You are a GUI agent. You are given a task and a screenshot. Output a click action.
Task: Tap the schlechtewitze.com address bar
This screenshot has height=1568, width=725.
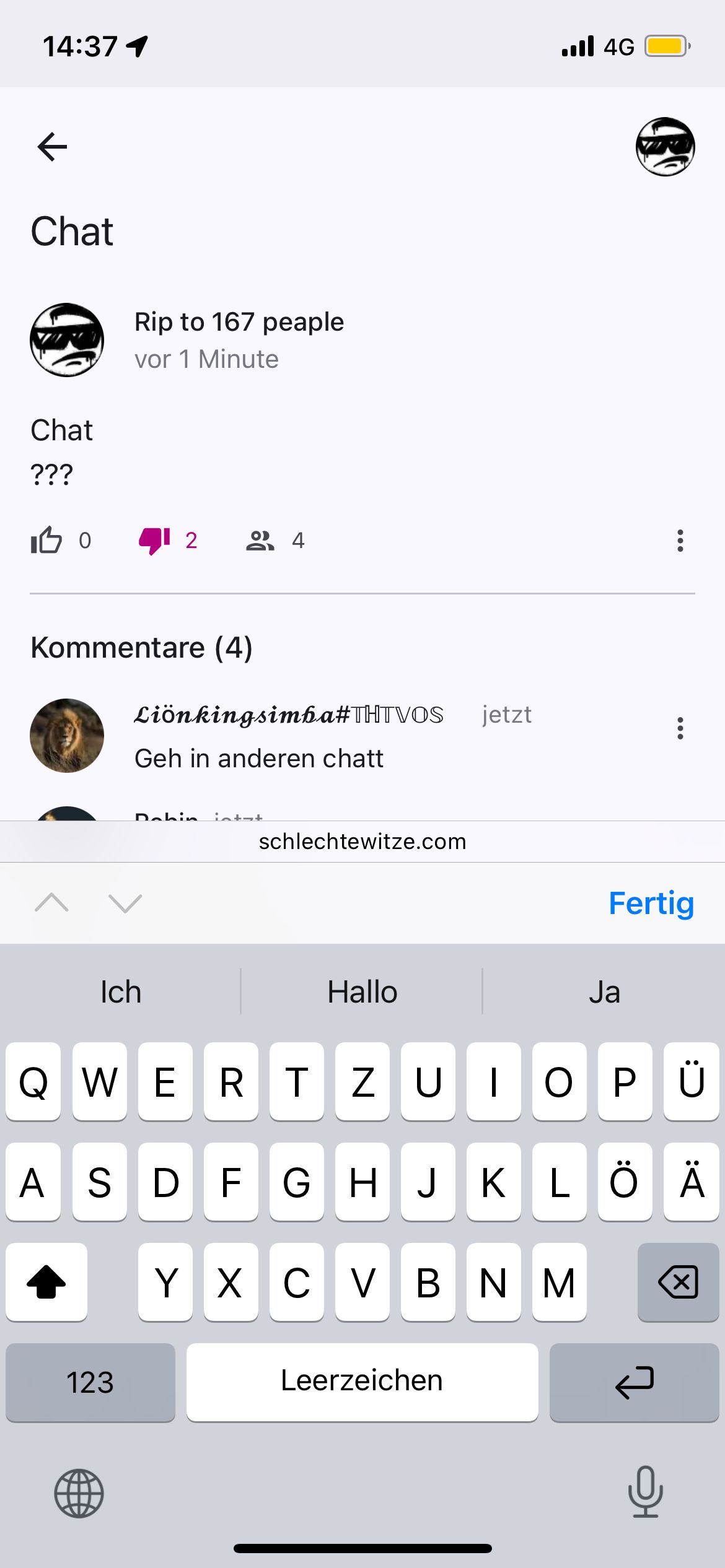(x=362, y=842)
